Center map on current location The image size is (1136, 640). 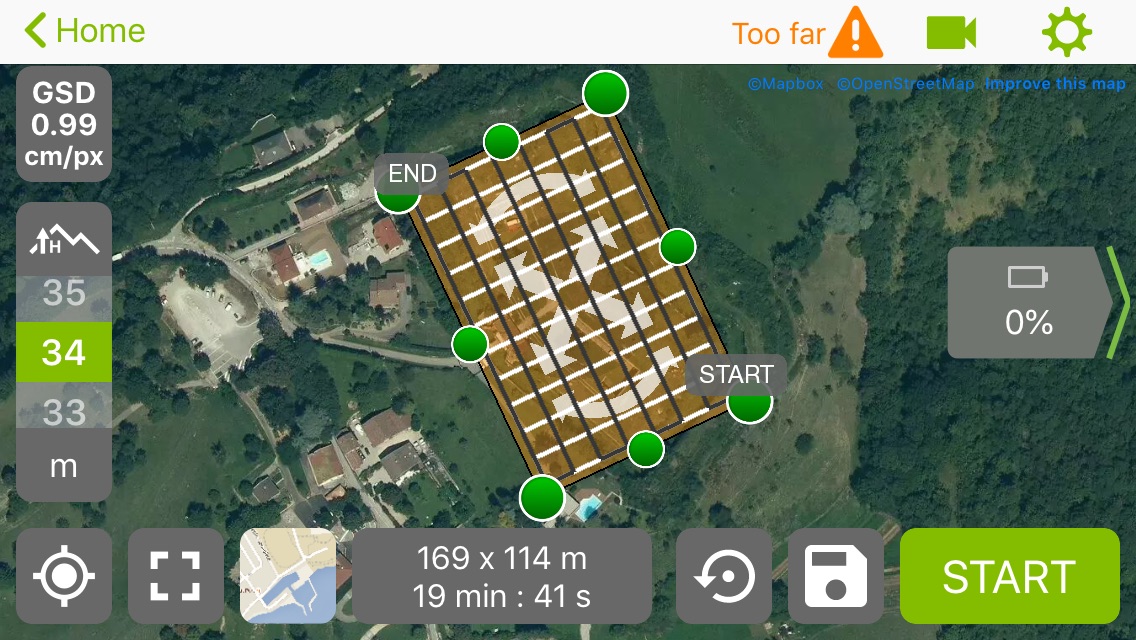click(x=64, y=576)
